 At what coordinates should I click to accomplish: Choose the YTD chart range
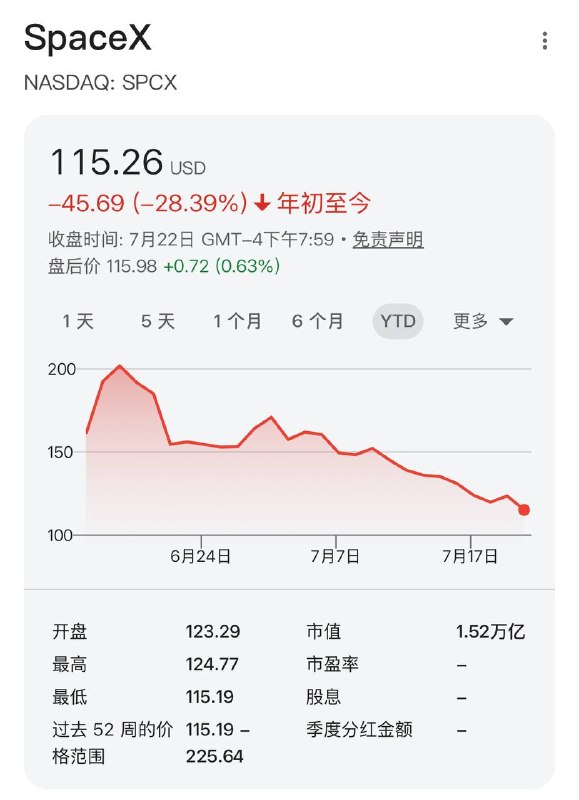tap(398, 321)
